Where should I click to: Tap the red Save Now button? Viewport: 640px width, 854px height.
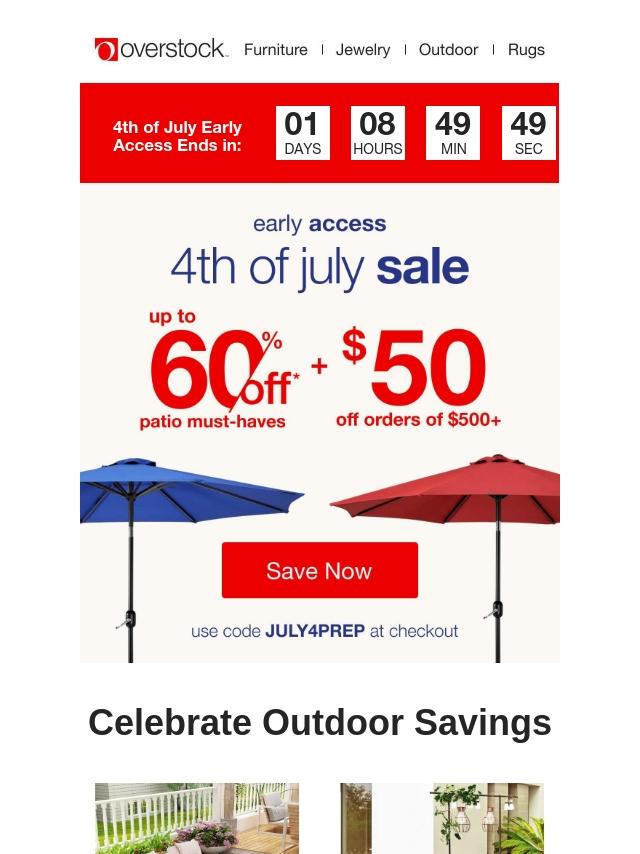319,570
